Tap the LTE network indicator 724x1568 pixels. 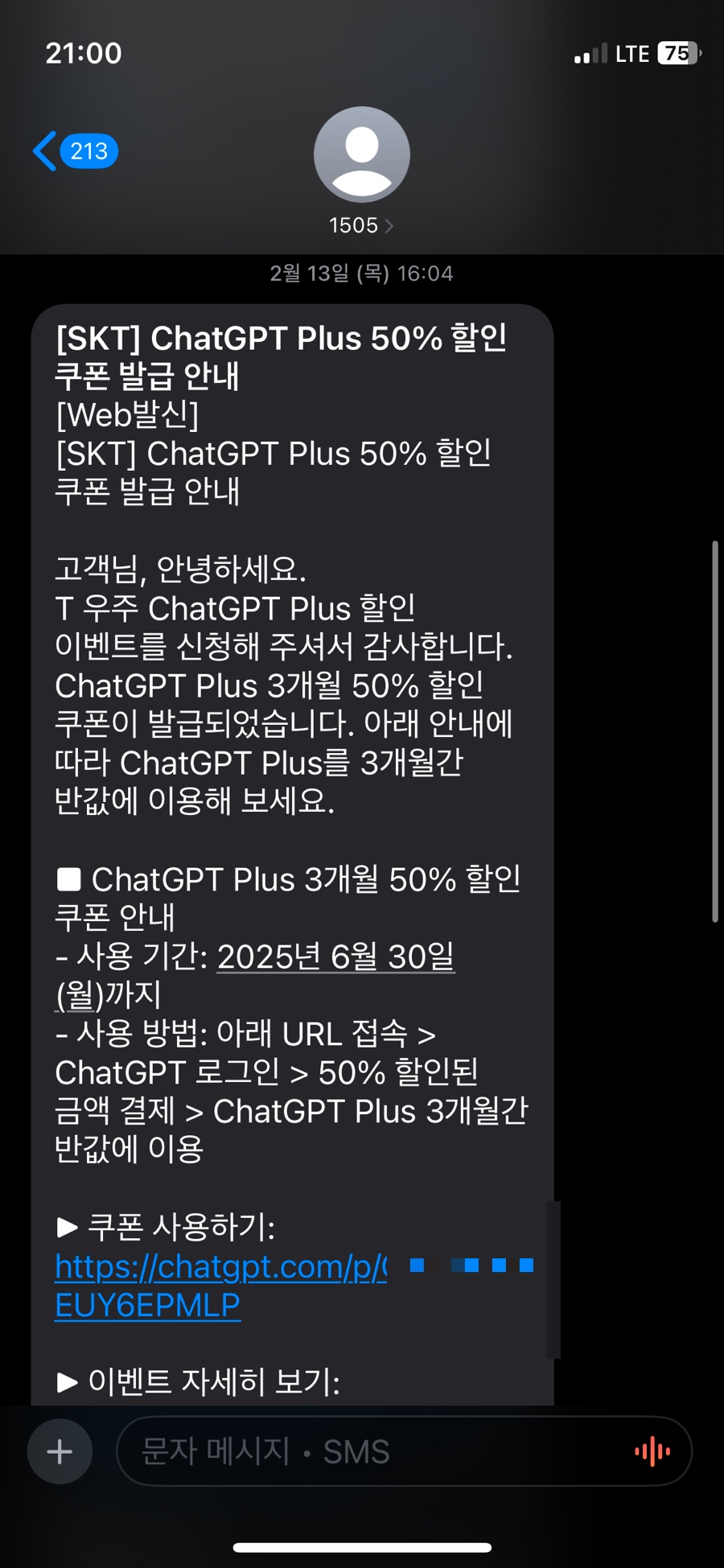click(x=633, y=53)
